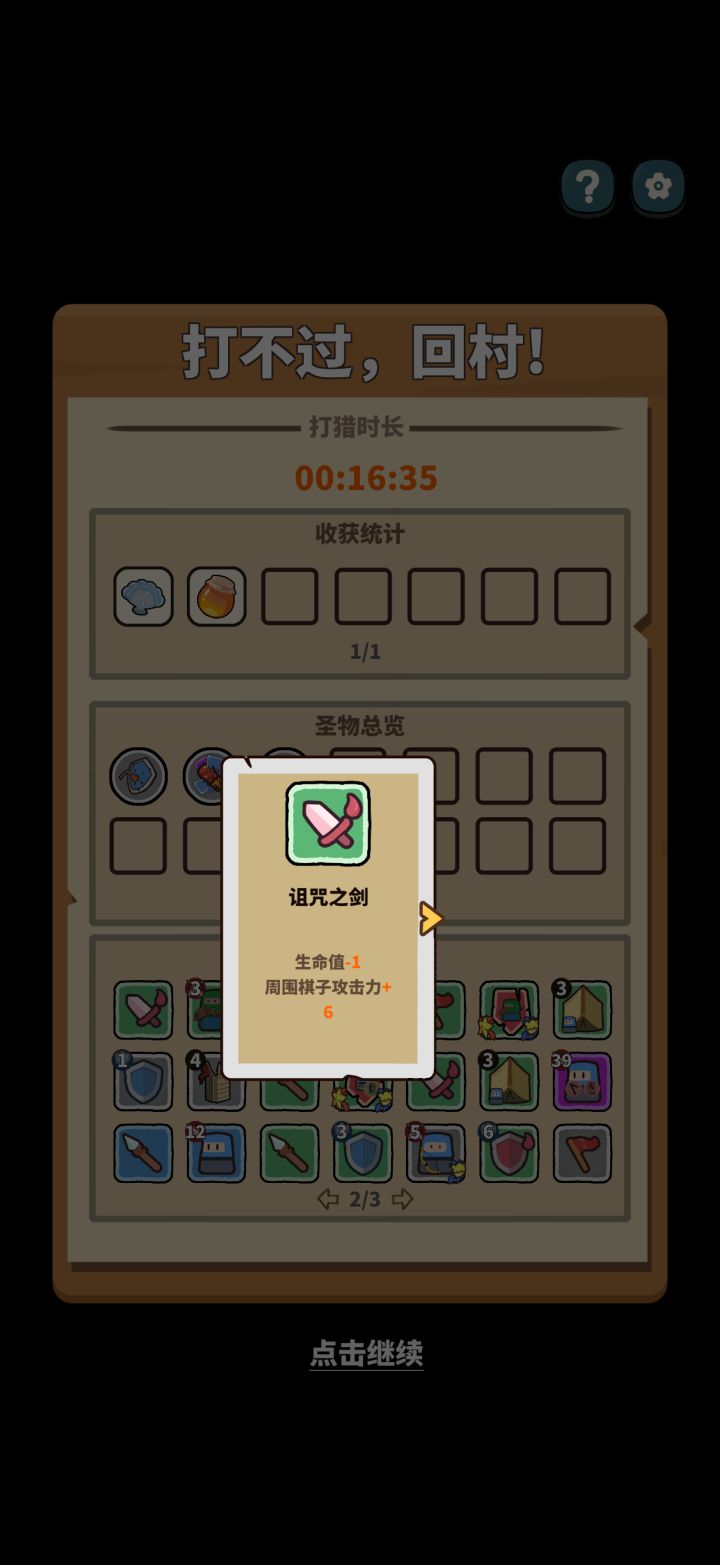Select the red shield piece marked 6
Image resolution: width=720 pixels, height=1565 pixels.
pos(508,1151)
